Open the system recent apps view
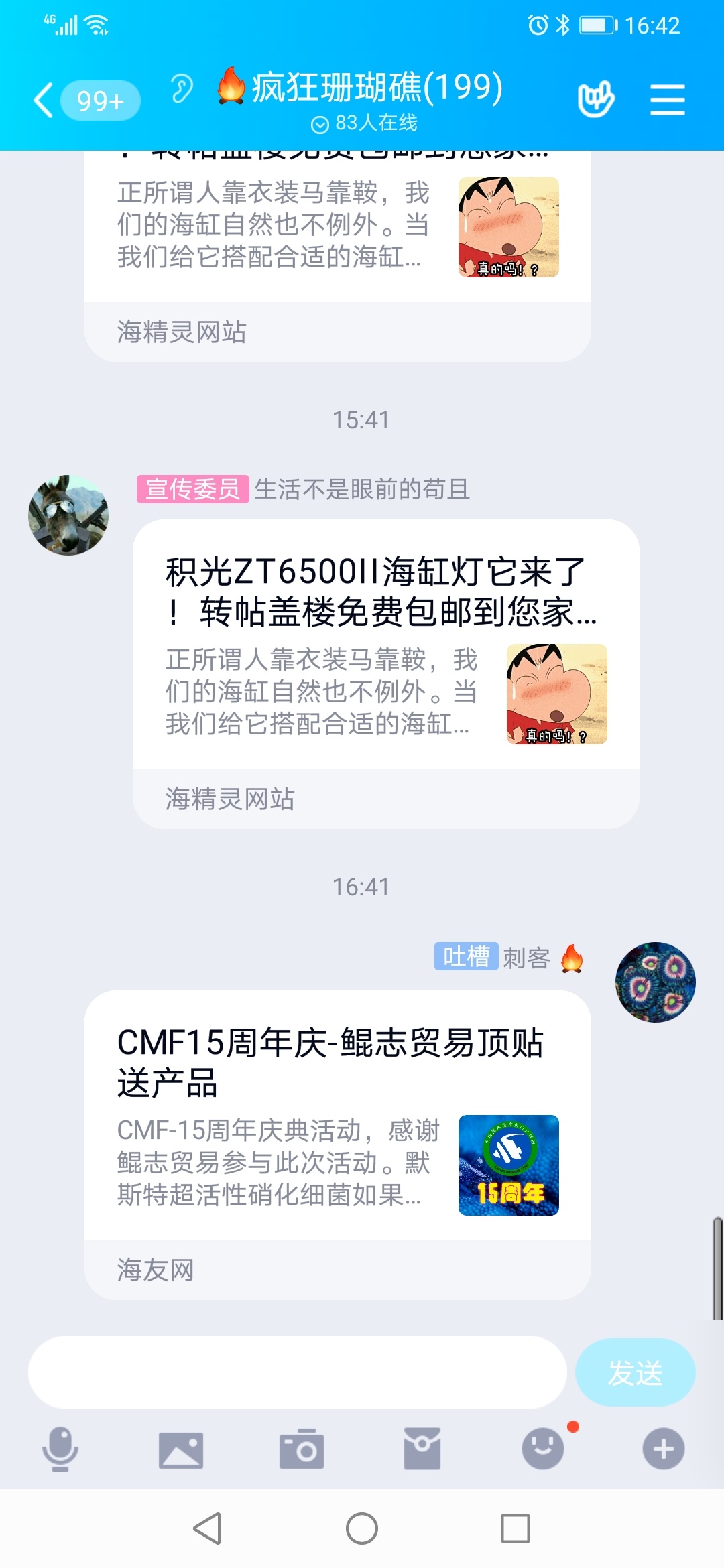724x1568 pixels. click(516, 1529)
